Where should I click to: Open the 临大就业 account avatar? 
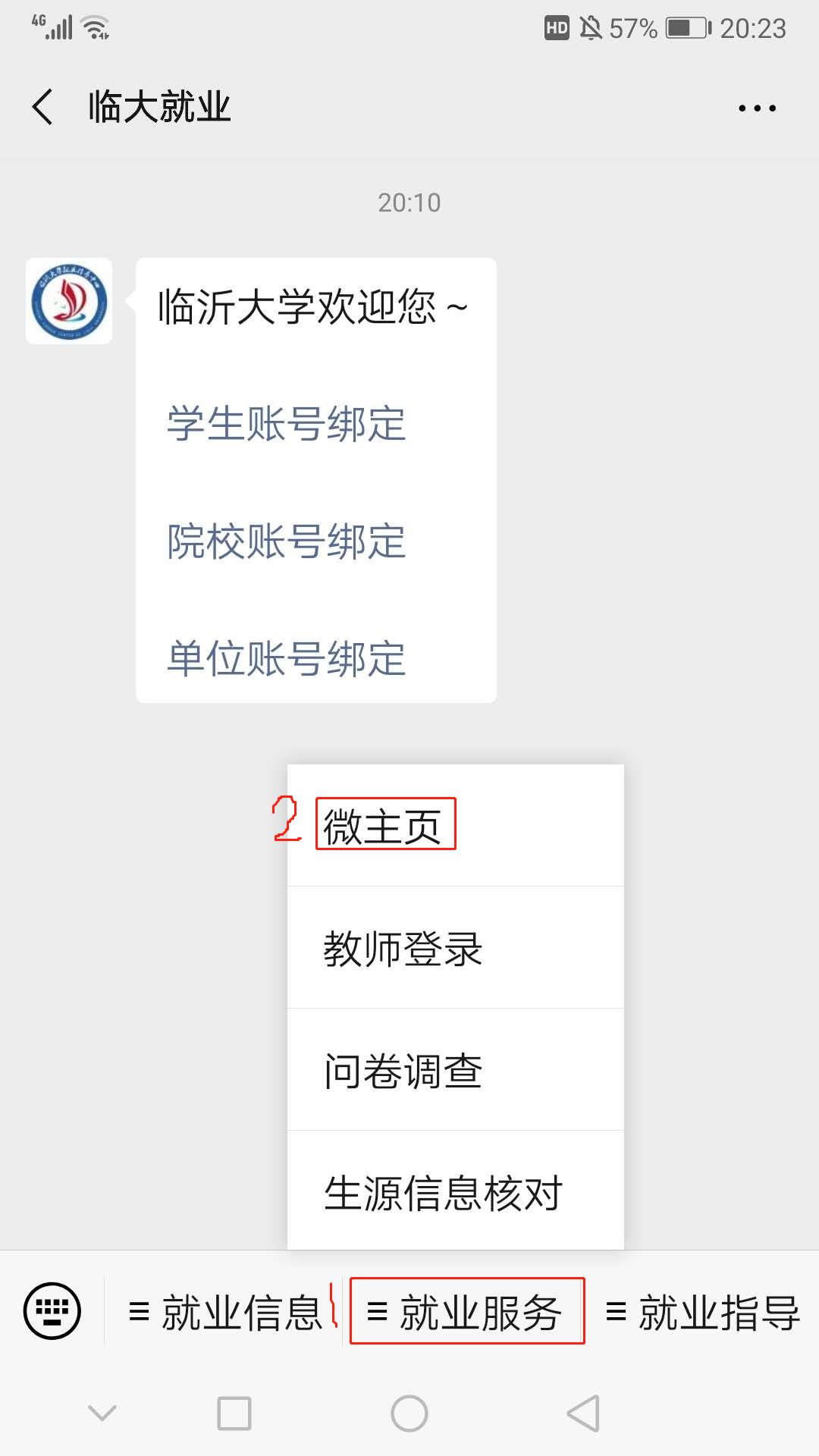tap(69, 301)
